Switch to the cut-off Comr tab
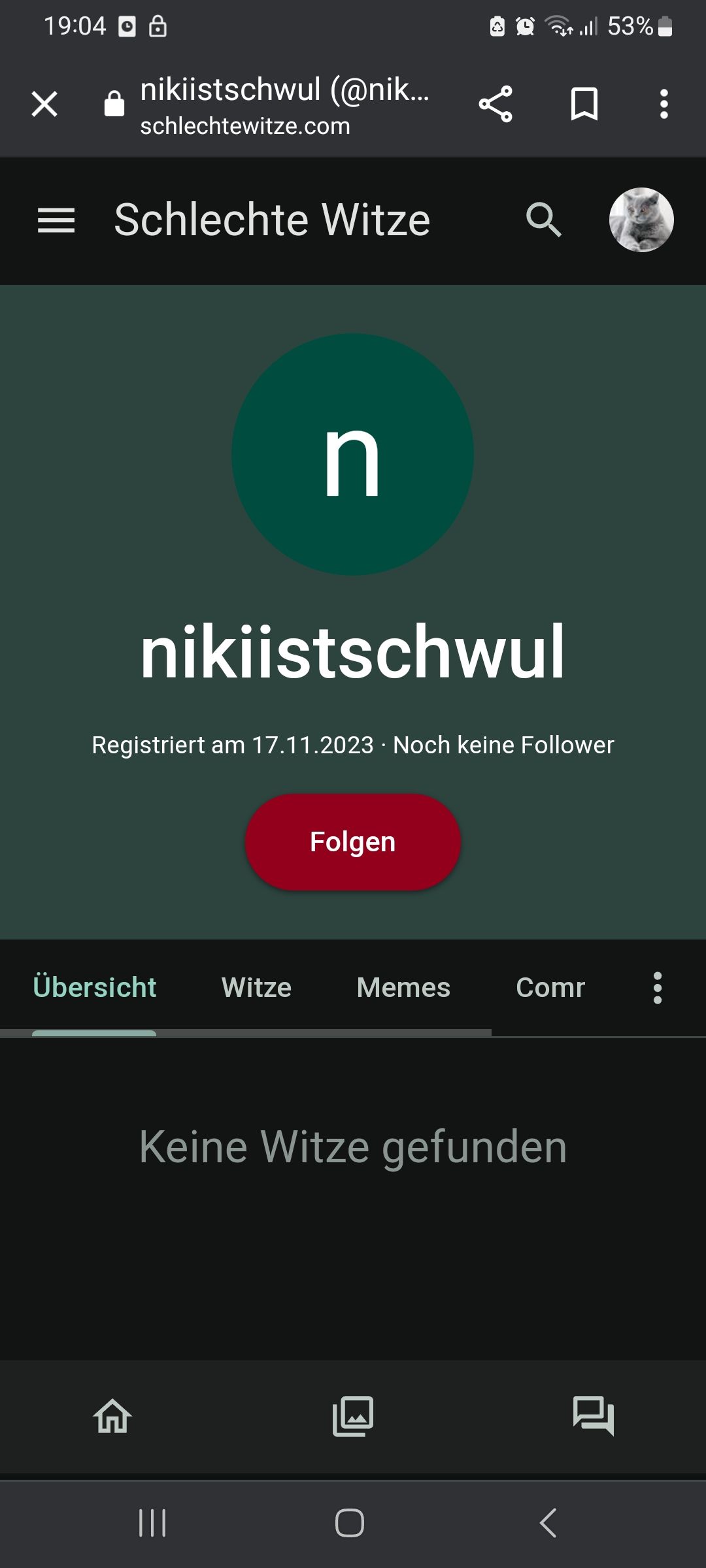The image size is (706, 1568). [550, 987]
